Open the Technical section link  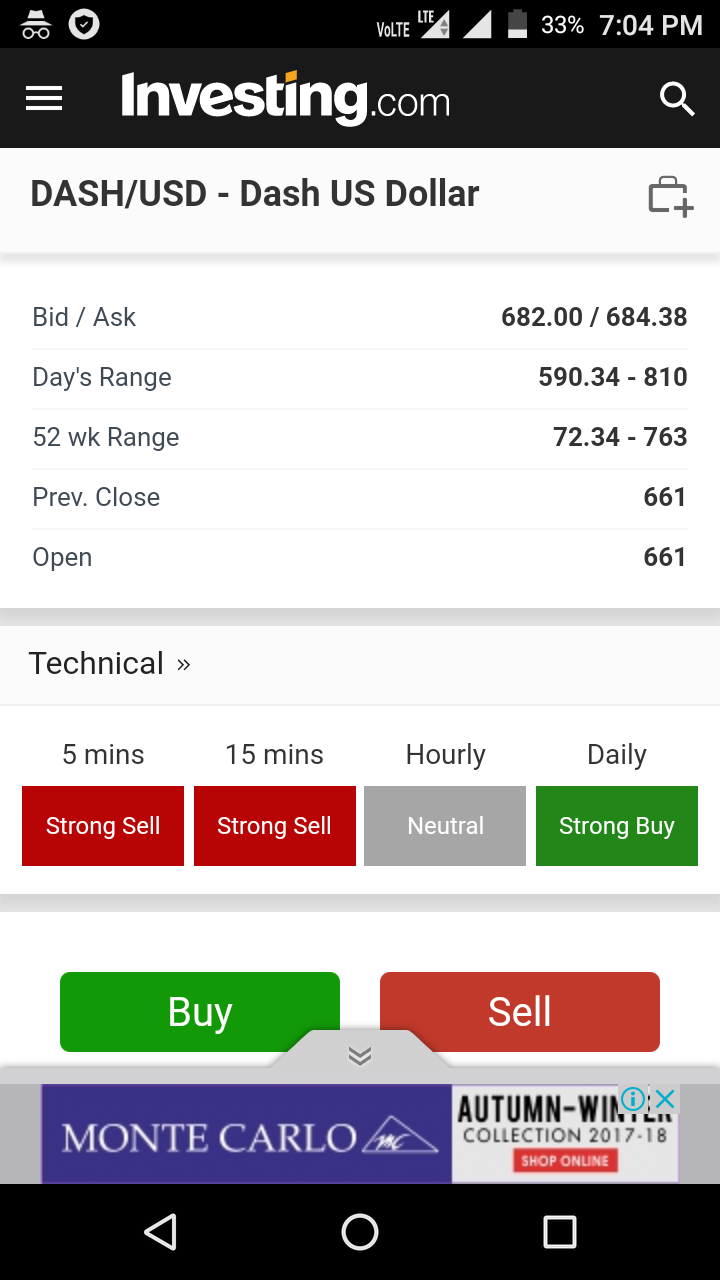(109, 664)
